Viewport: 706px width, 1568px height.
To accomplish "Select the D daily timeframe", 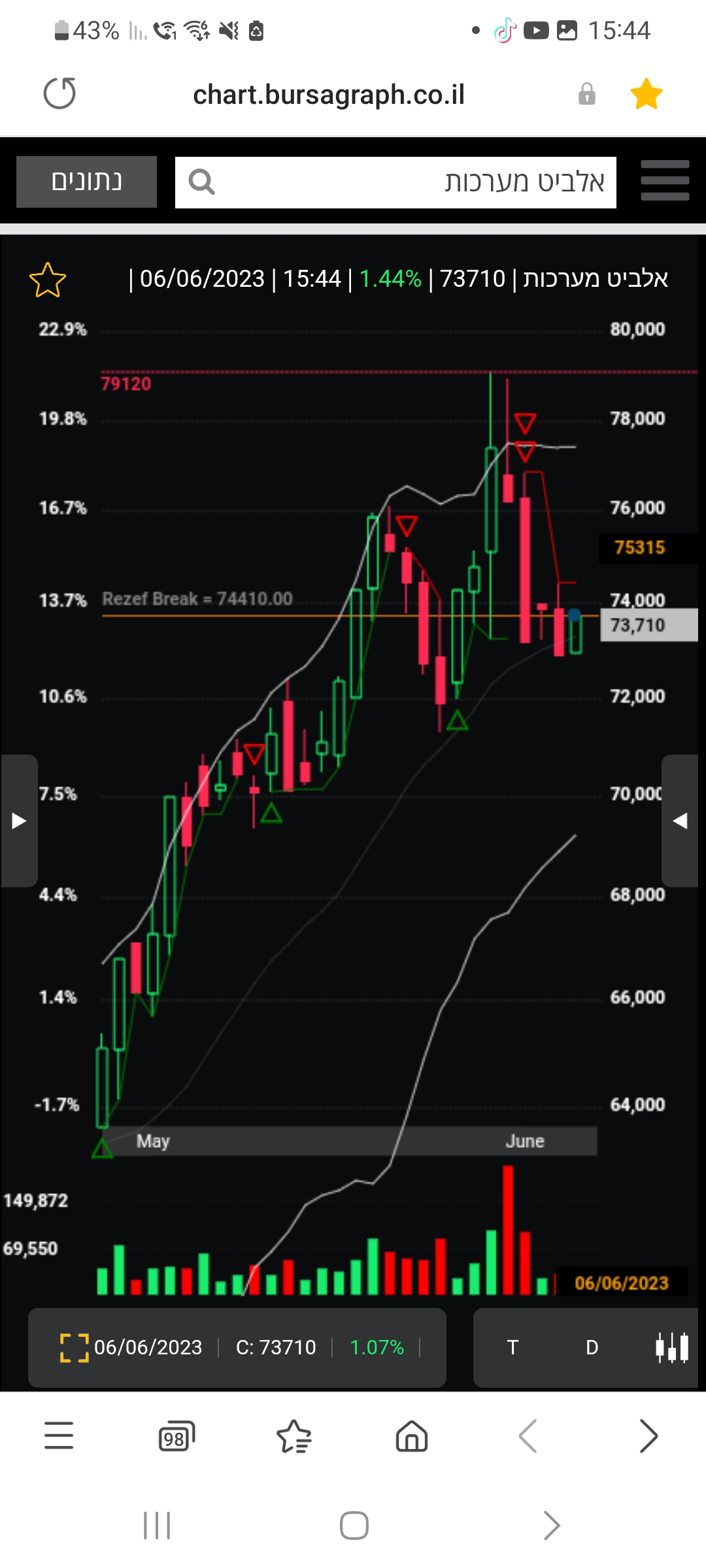I will point(592,1347).
